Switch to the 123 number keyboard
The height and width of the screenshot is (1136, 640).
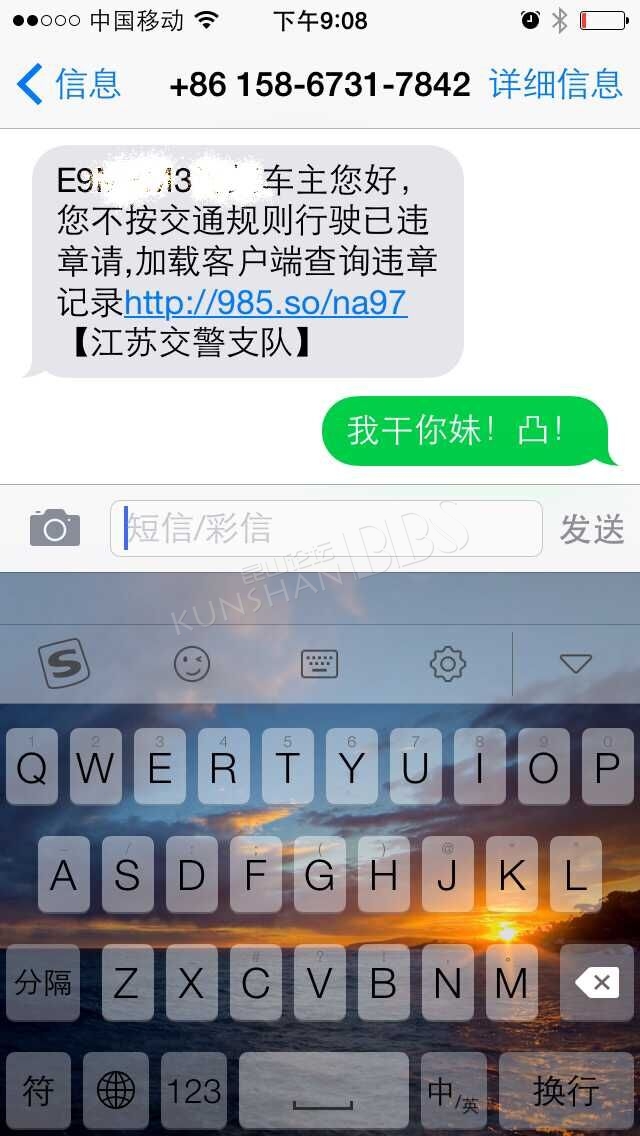tap(194, 1090)
